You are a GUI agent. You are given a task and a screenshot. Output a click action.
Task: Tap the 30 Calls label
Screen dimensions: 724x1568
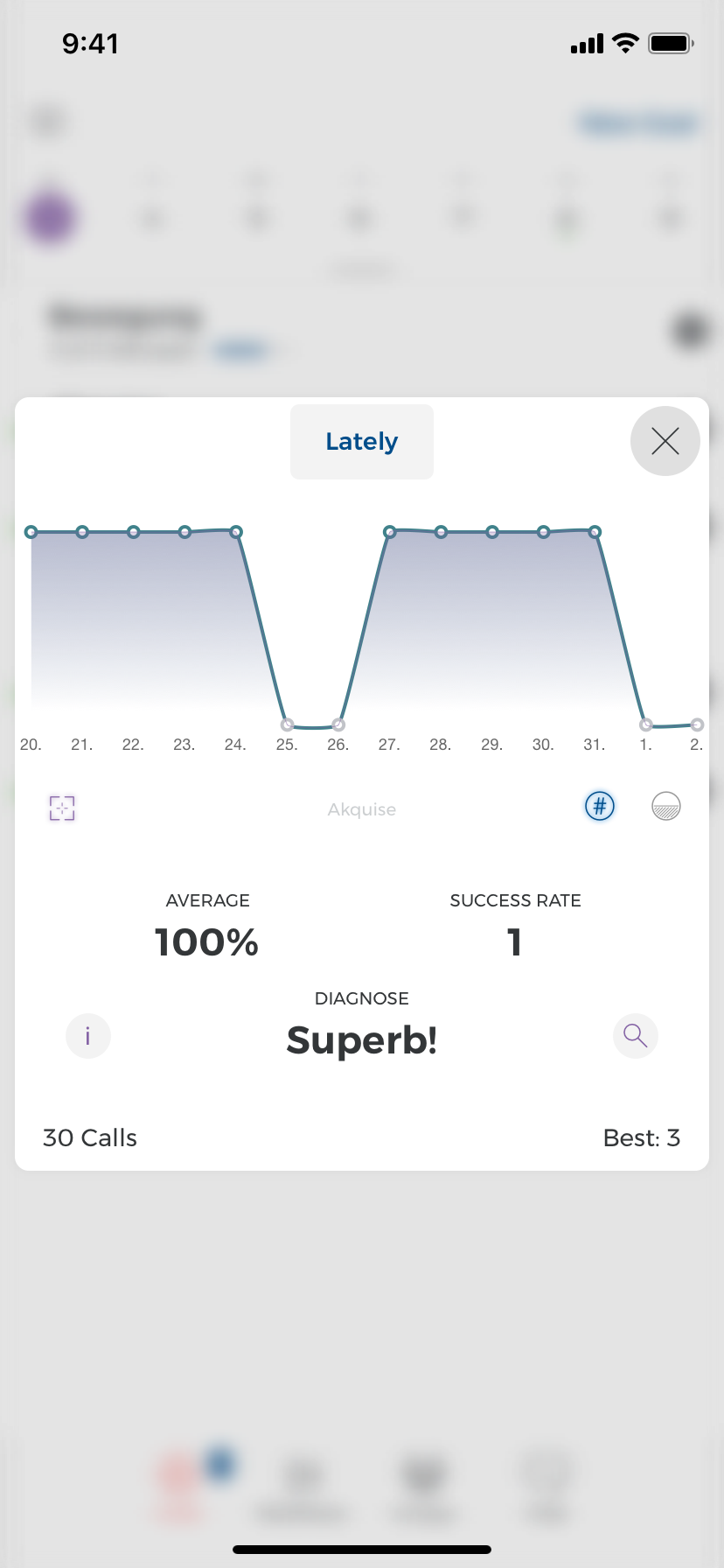89,1137
